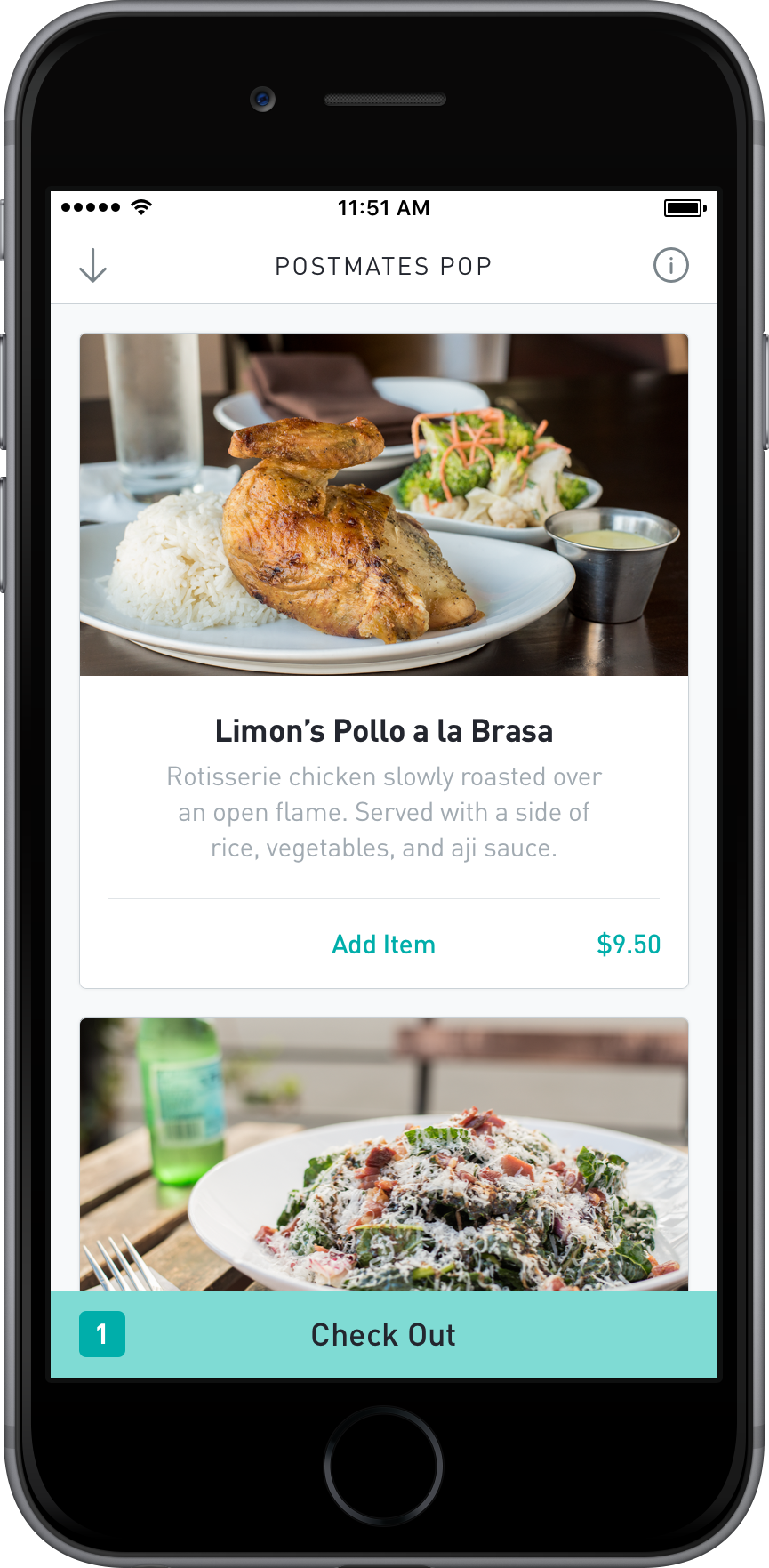Image resolution: width=769 pixels, height=1568 pixels.
Task: Open the Limon's Pollo a la Brasa card
Action: pos(384,661)
